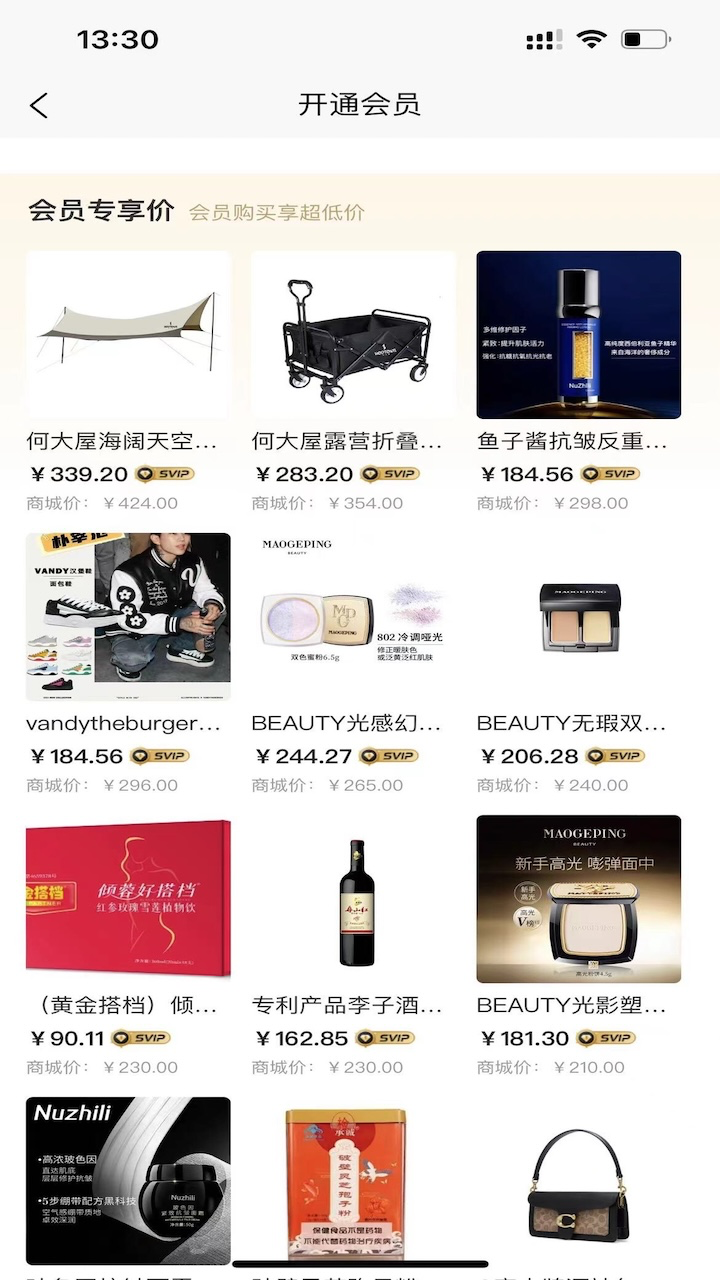The width and height of the screenshot is (720, 1280).
Task: Open BEAUTY无瑕双 compact product
Action: pyautogui.click(x=578, y=616)
